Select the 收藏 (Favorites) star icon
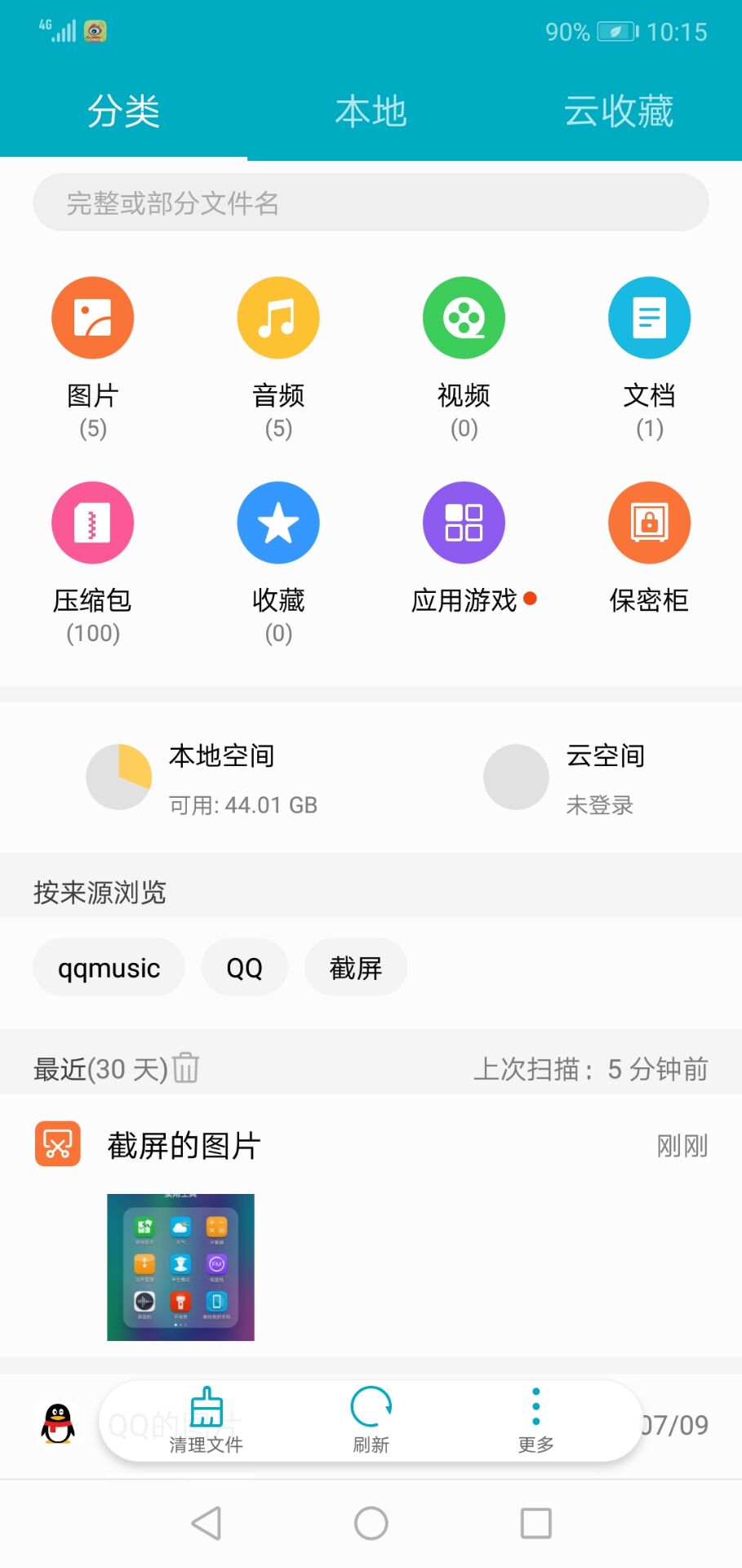742x1568 pixels. (278, 522)
